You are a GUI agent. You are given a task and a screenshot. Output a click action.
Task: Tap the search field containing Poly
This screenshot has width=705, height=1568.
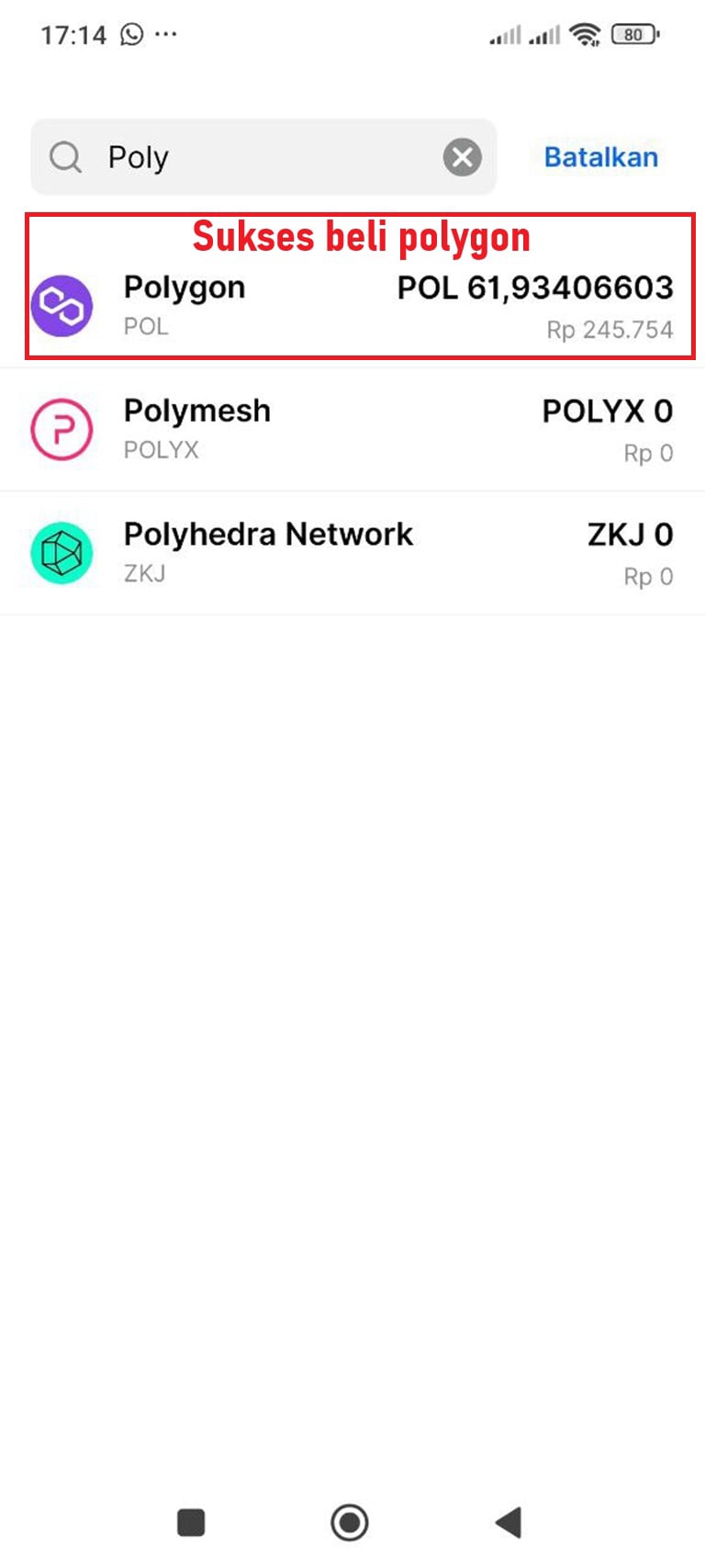(266, 157)
